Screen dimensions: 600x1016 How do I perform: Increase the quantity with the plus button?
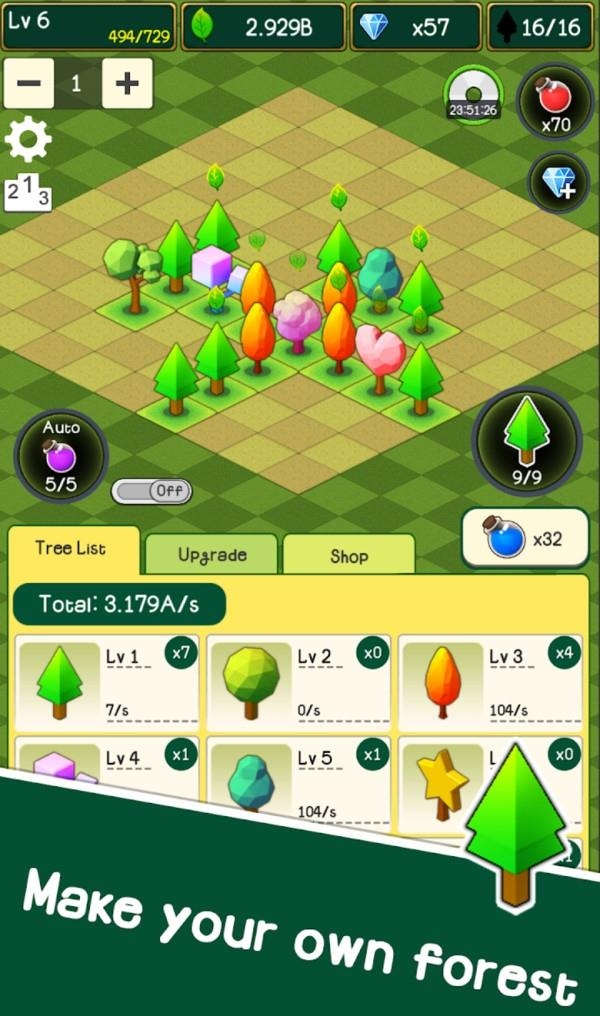click(127, 83)
